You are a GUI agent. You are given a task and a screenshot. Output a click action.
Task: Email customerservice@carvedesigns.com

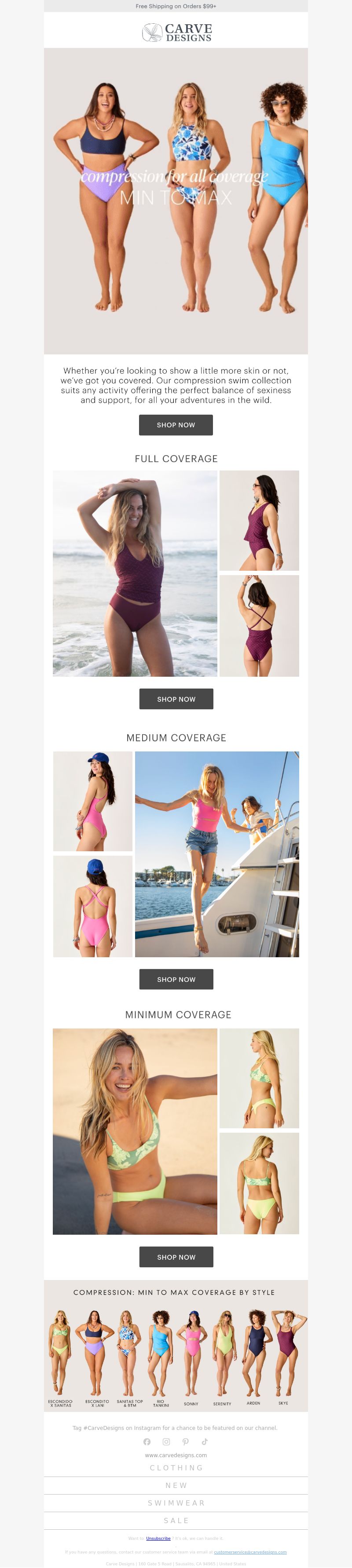(249, 1552)
